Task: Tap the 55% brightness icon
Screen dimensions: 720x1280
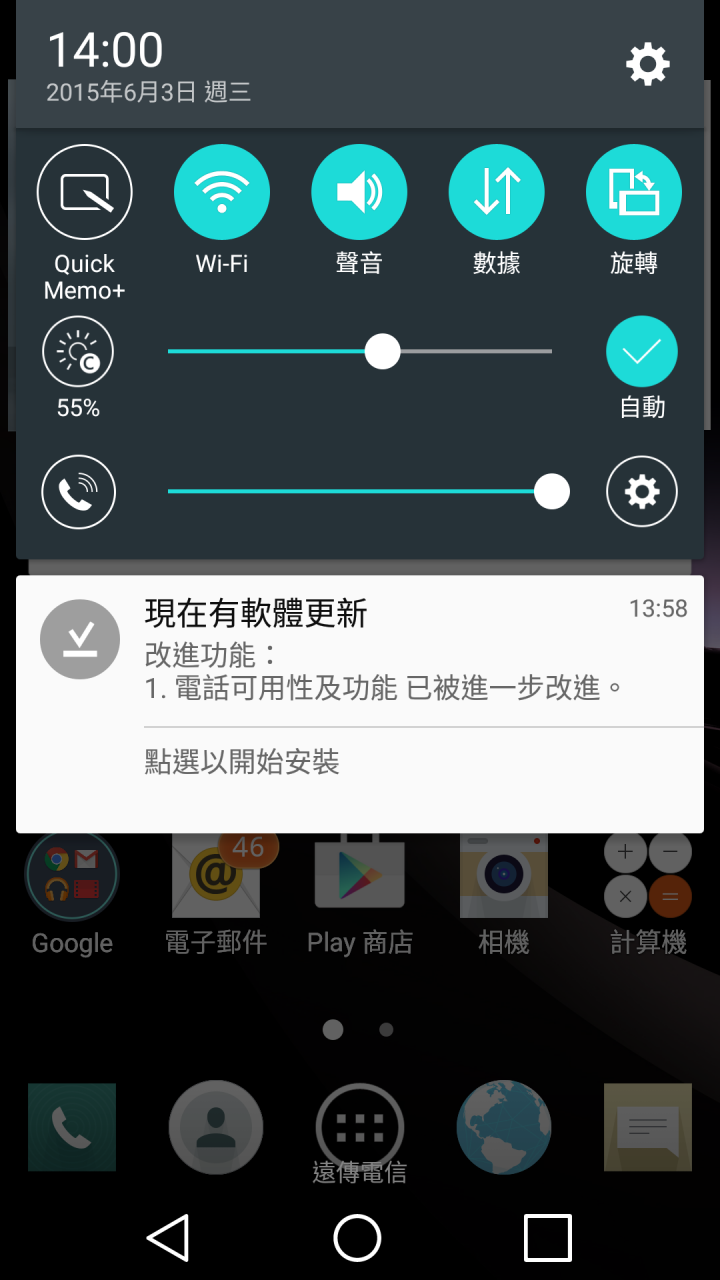Action: click(x=78, y=352)
